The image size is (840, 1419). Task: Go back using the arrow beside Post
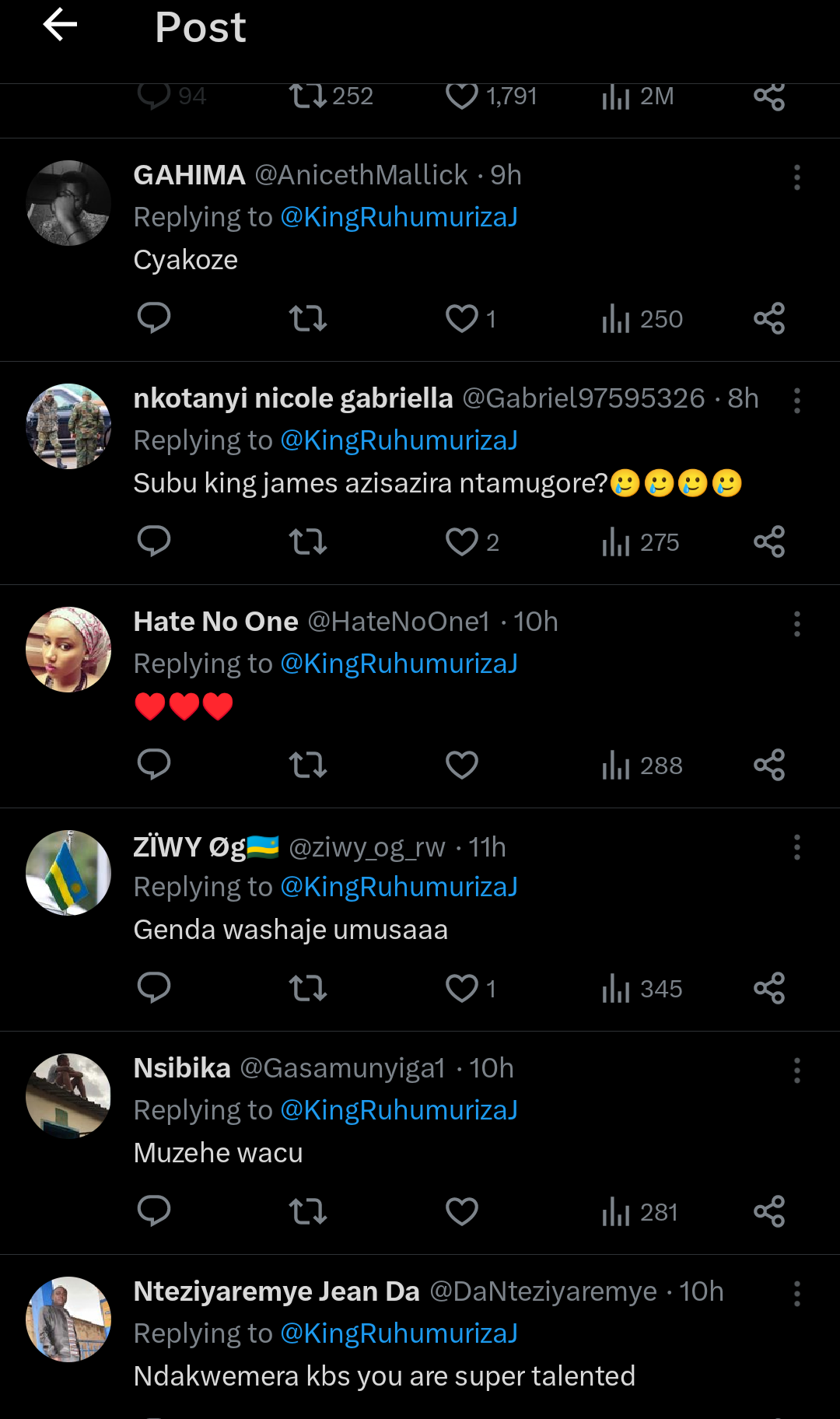point(60,25)
